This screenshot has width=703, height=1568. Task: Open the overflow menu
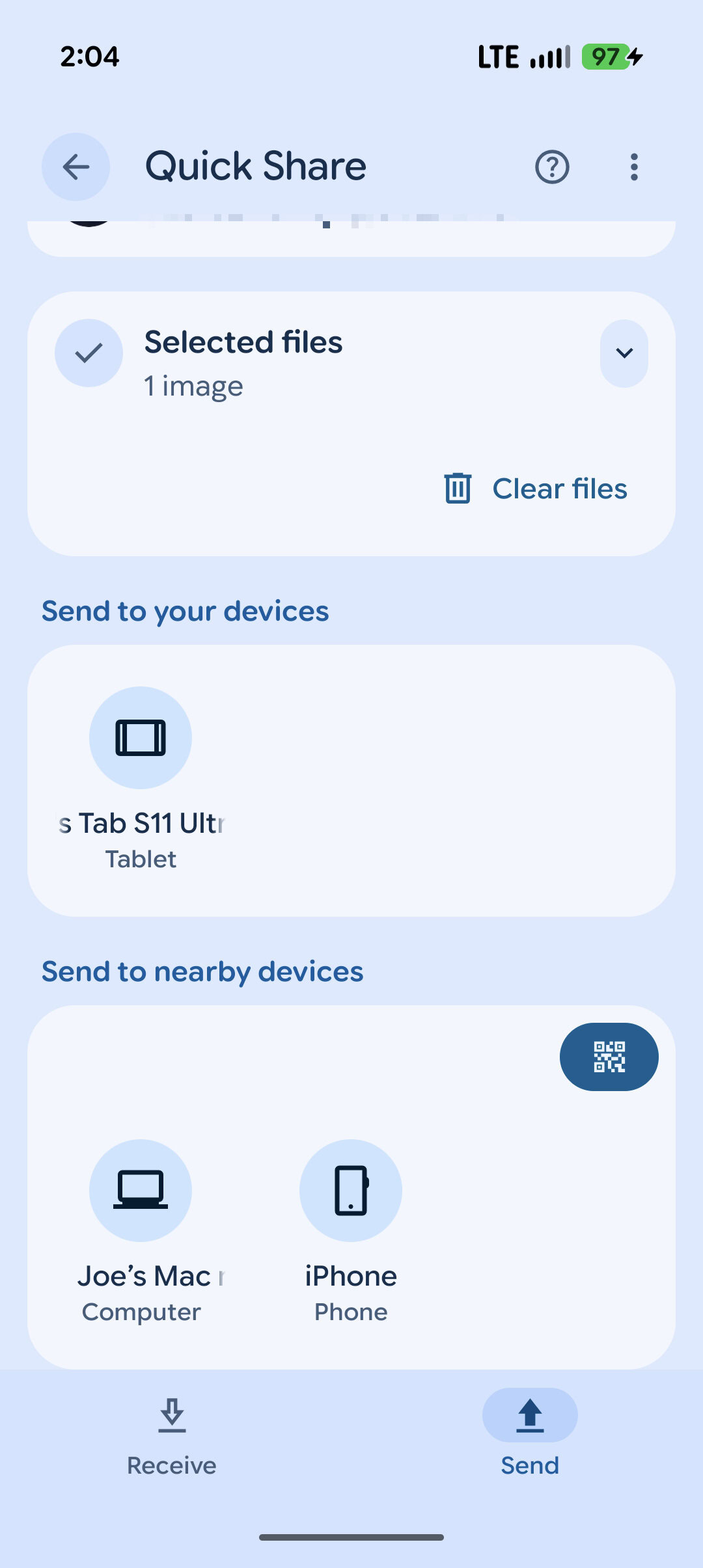click(634, 167)
